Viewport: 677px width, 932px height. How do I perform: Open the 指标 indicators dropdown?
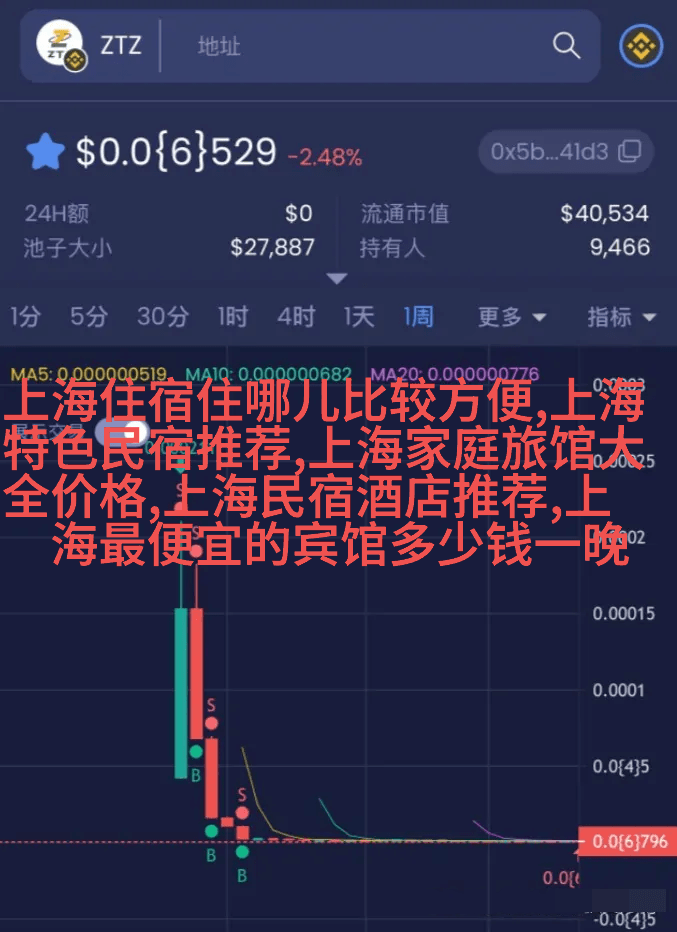[620, 318]
